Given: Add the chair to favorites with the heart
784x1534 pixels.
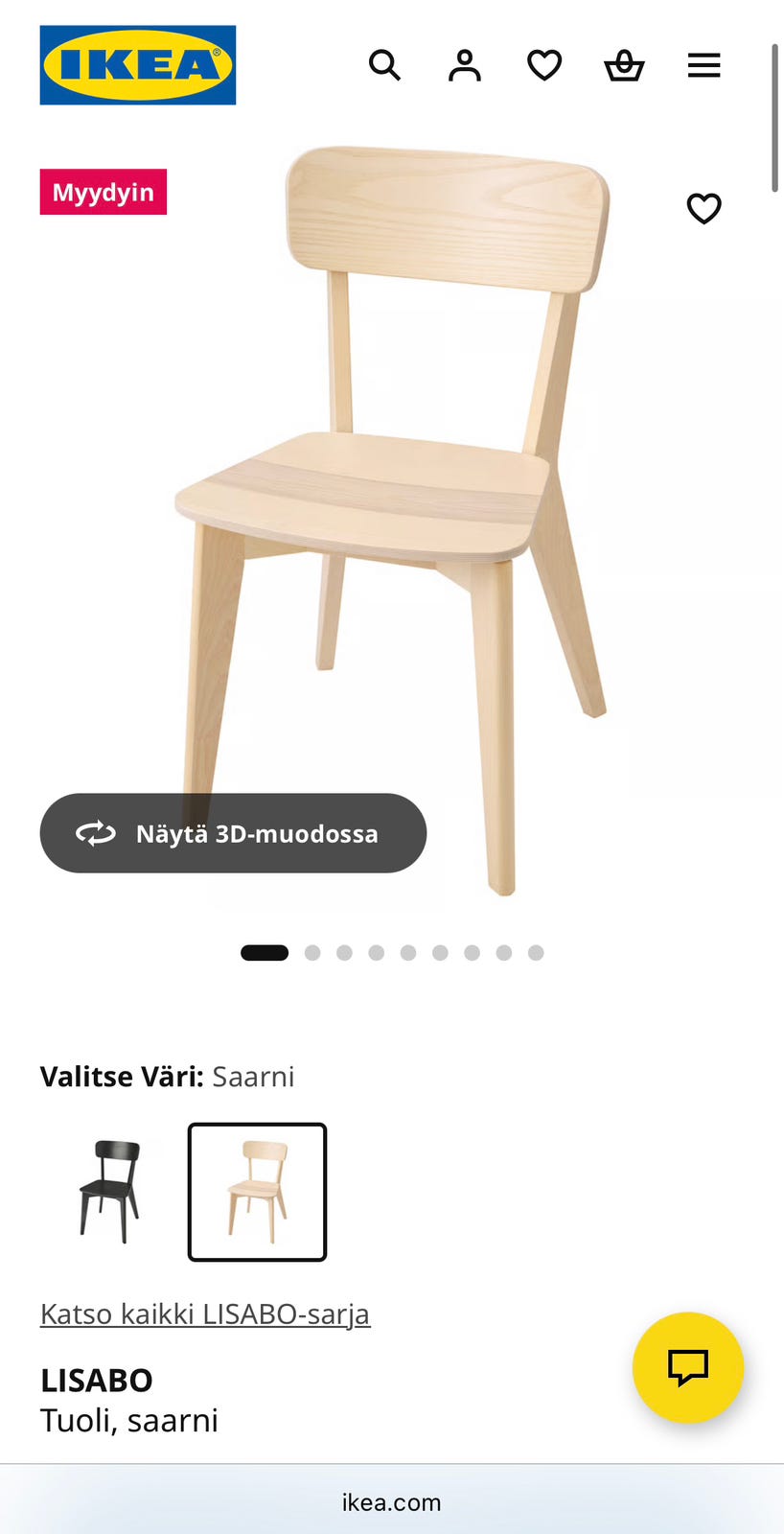Looking at the screenshot, I should tap(703, 208).
